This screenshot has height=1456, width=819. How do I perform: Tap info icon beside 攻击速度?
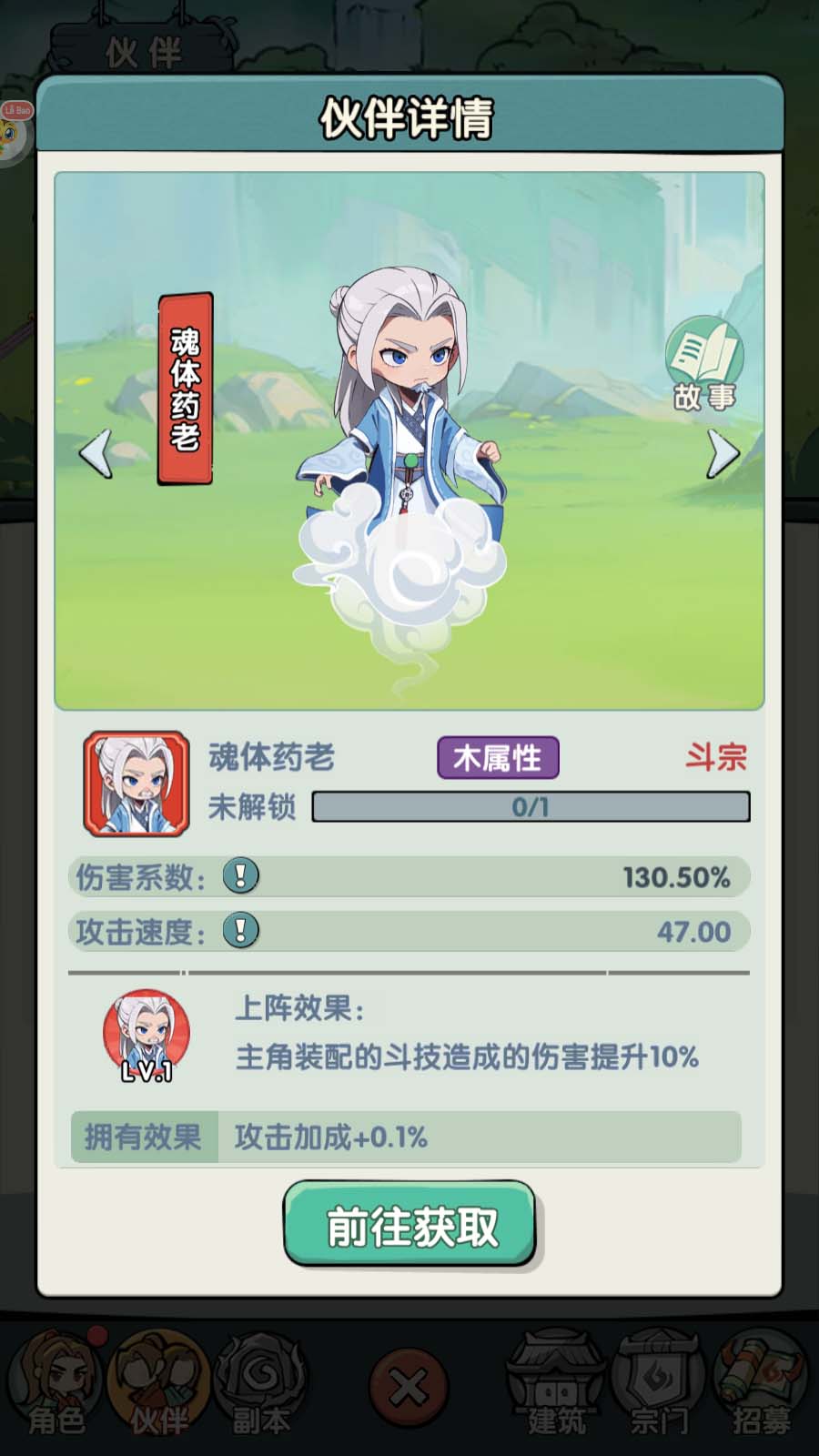point(241,931)
